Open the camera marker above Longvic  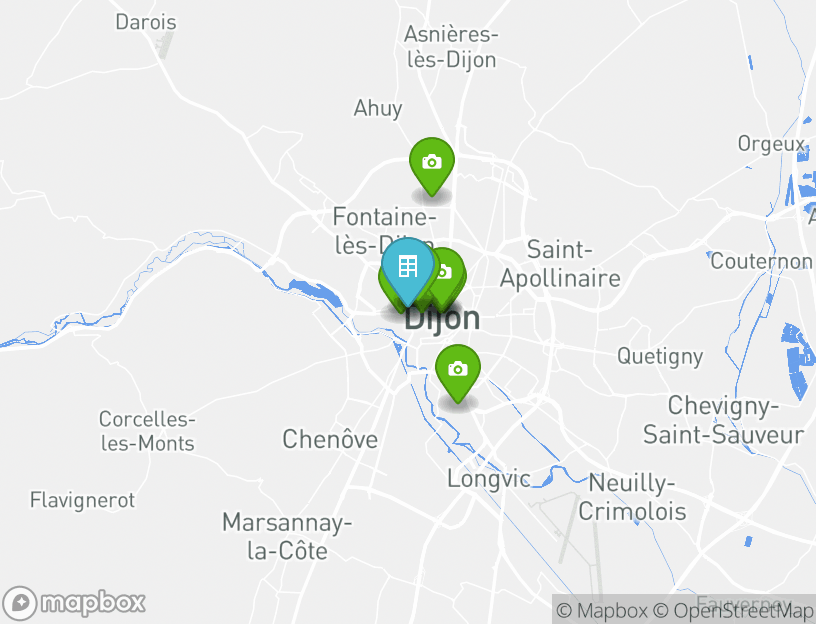click(x=458, y=369)
